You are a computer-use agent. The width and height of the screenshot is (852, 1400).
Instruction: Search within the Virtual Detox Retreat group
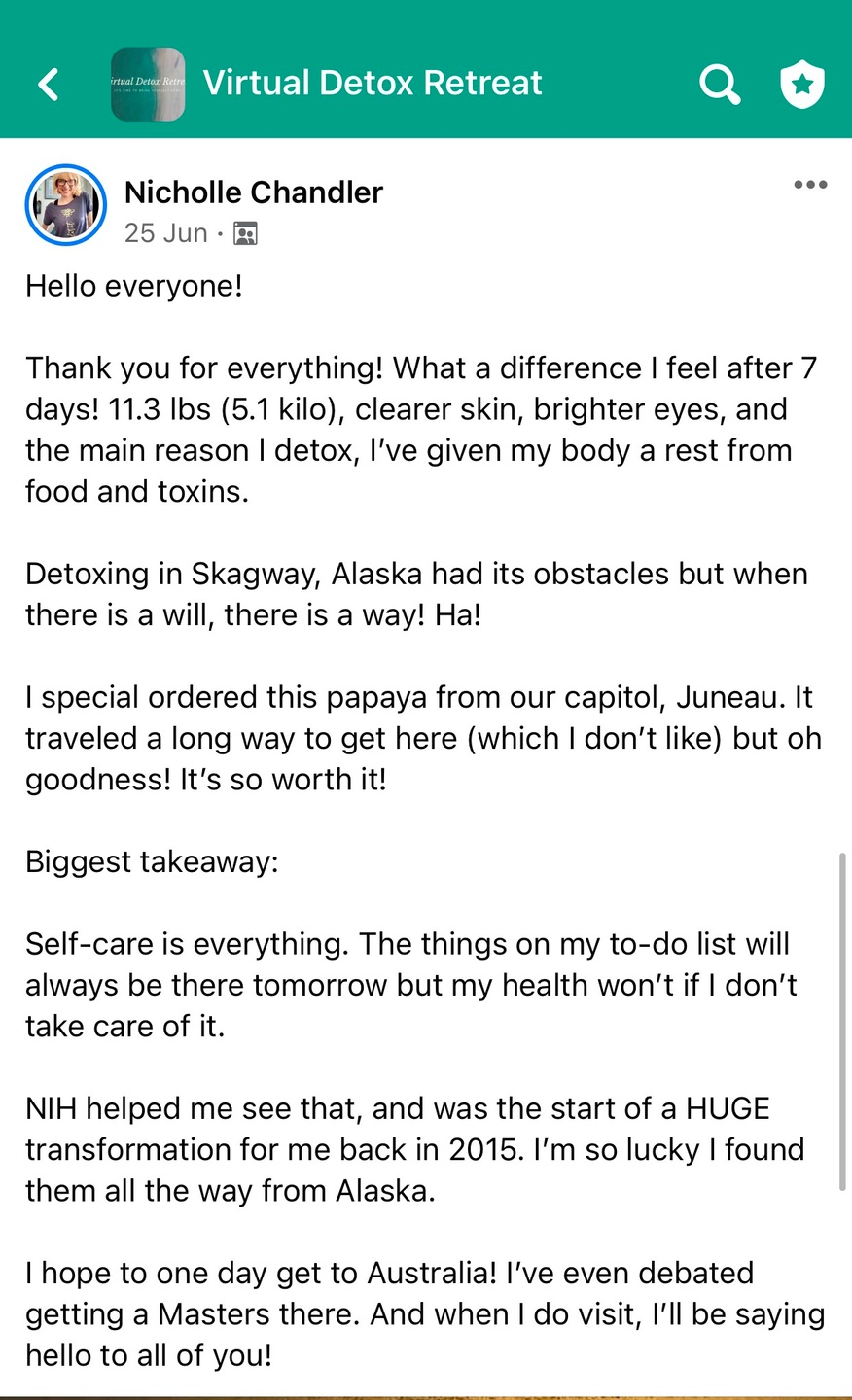(720, 85)
